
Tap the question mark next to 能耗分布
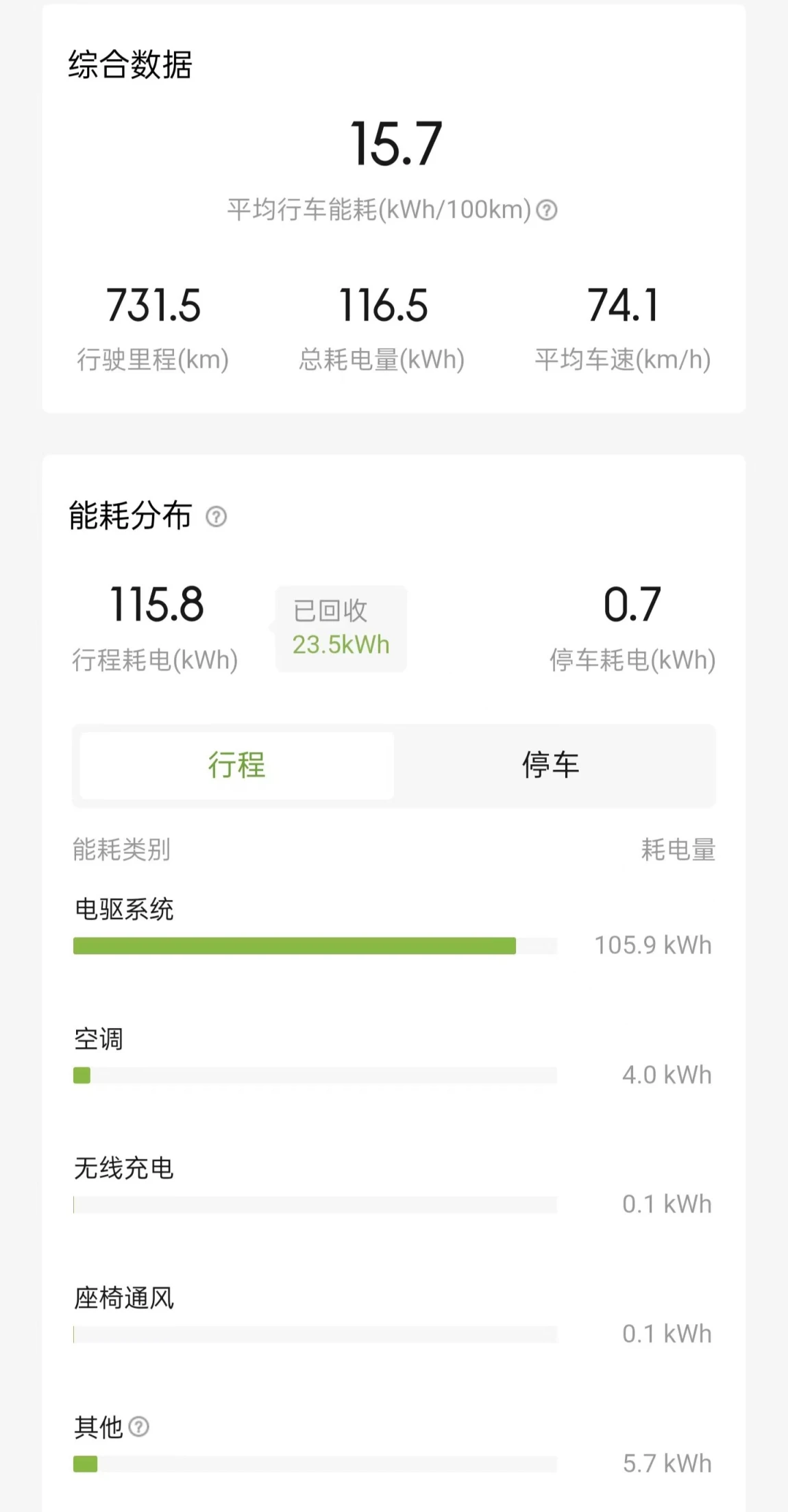coord(217,516)
